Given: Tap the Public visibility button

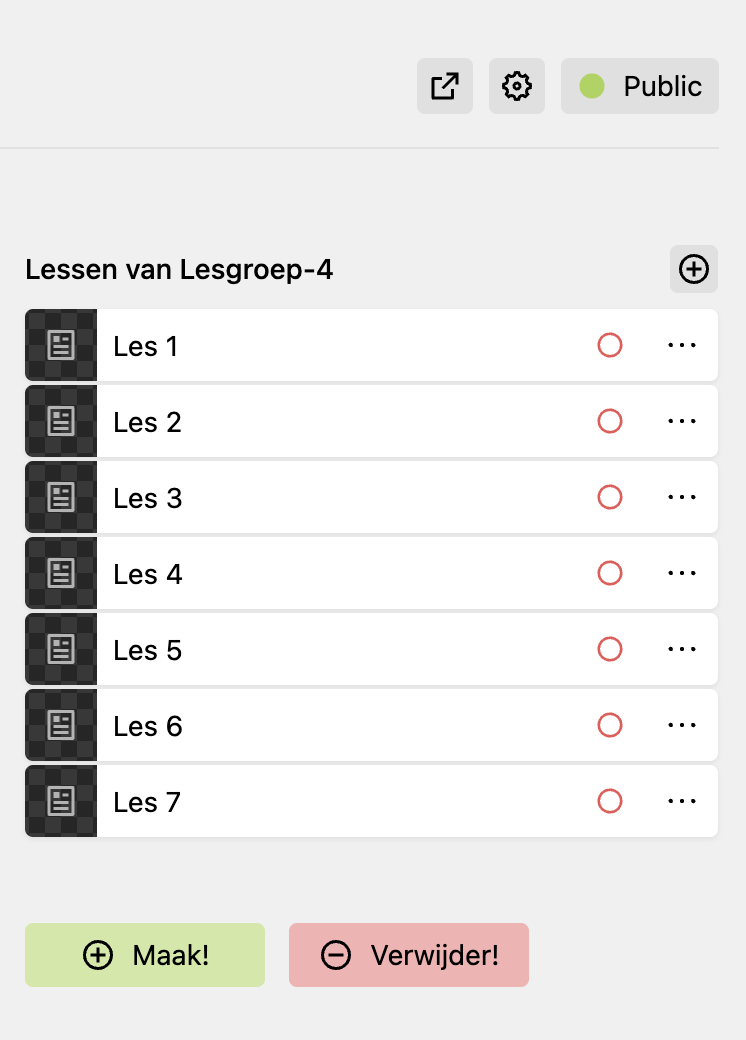Looking at the screenshot, I should pos(640,86).
